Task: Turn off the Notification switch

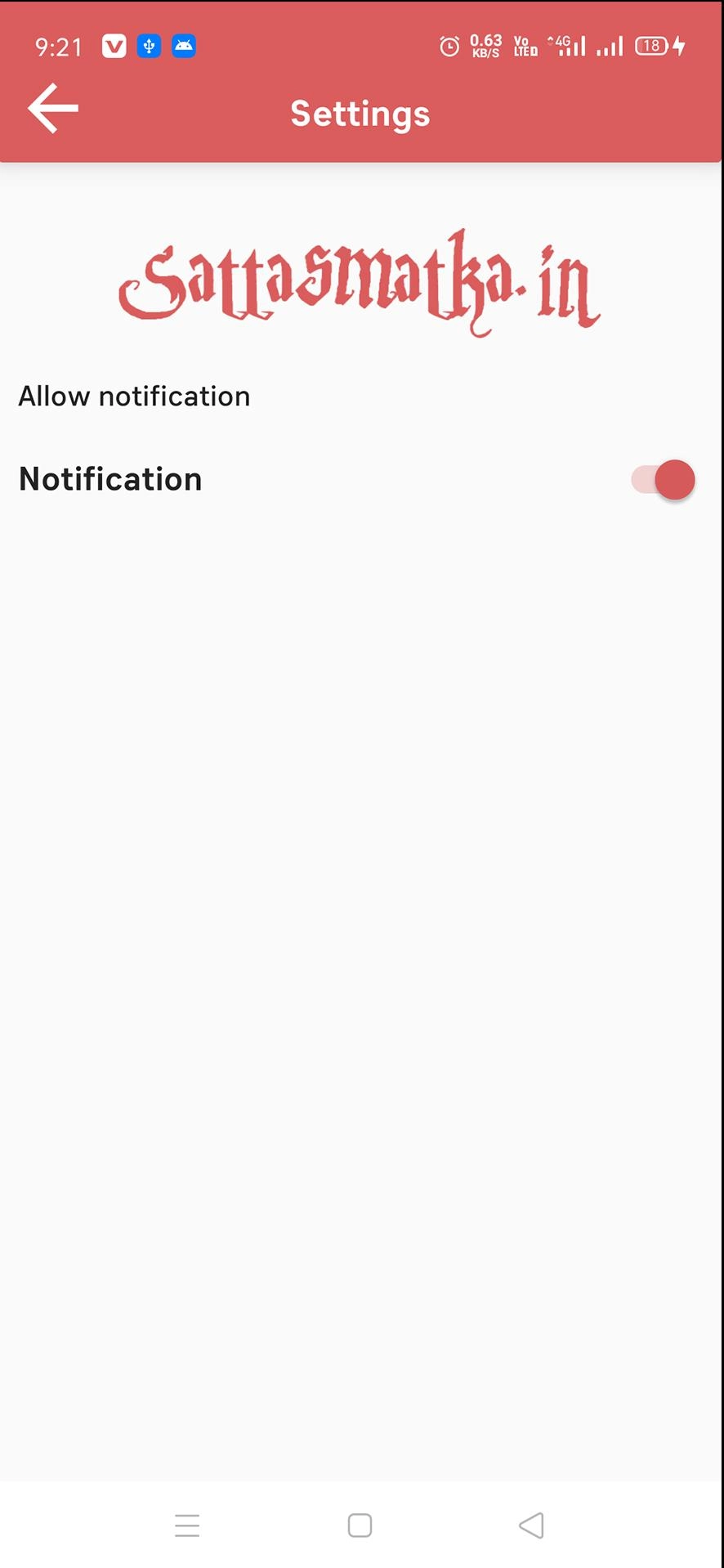Action: coord(664,480)
